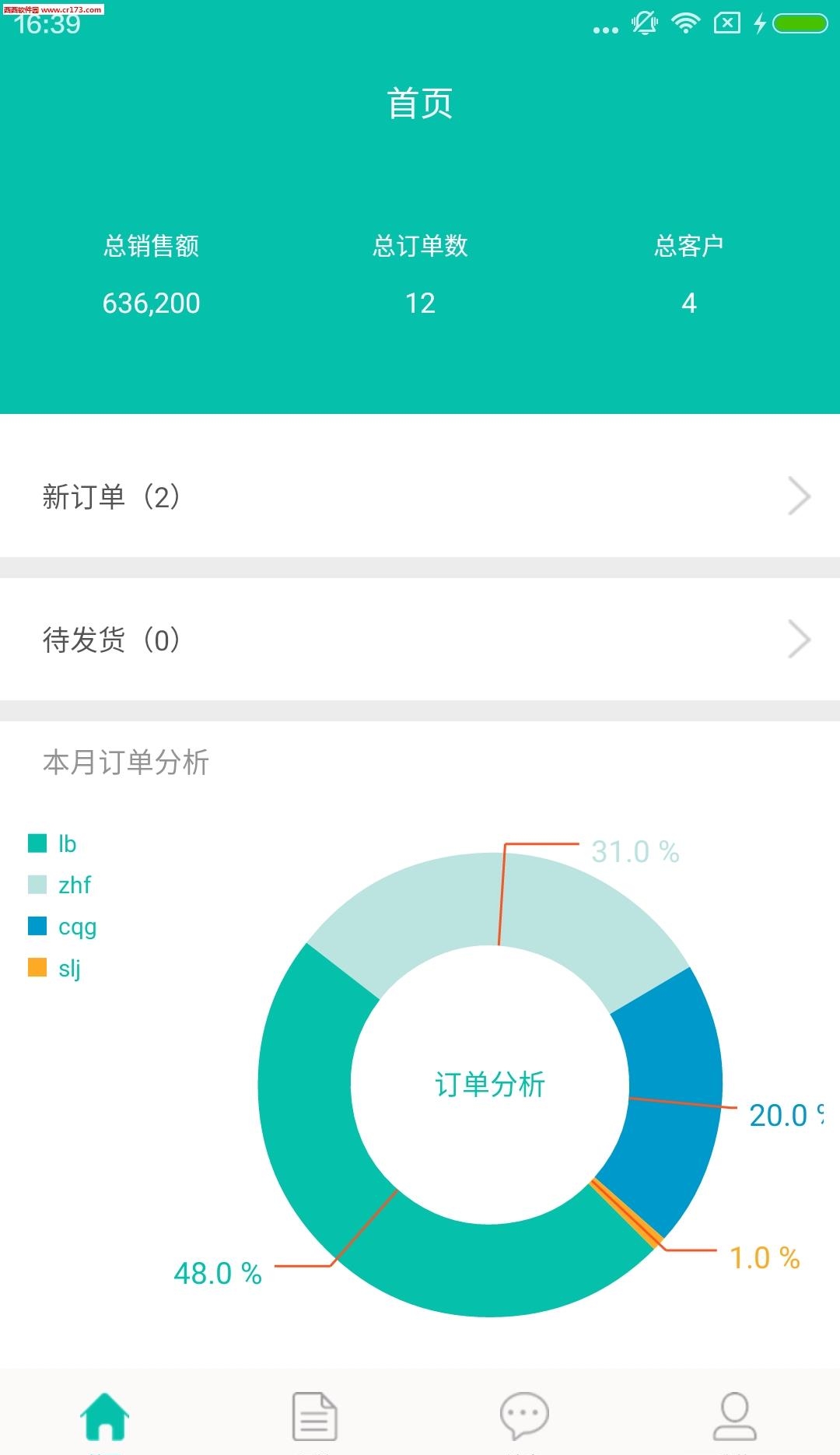
Task: Switch to the home tab
Action: (x=105, y=1416)
